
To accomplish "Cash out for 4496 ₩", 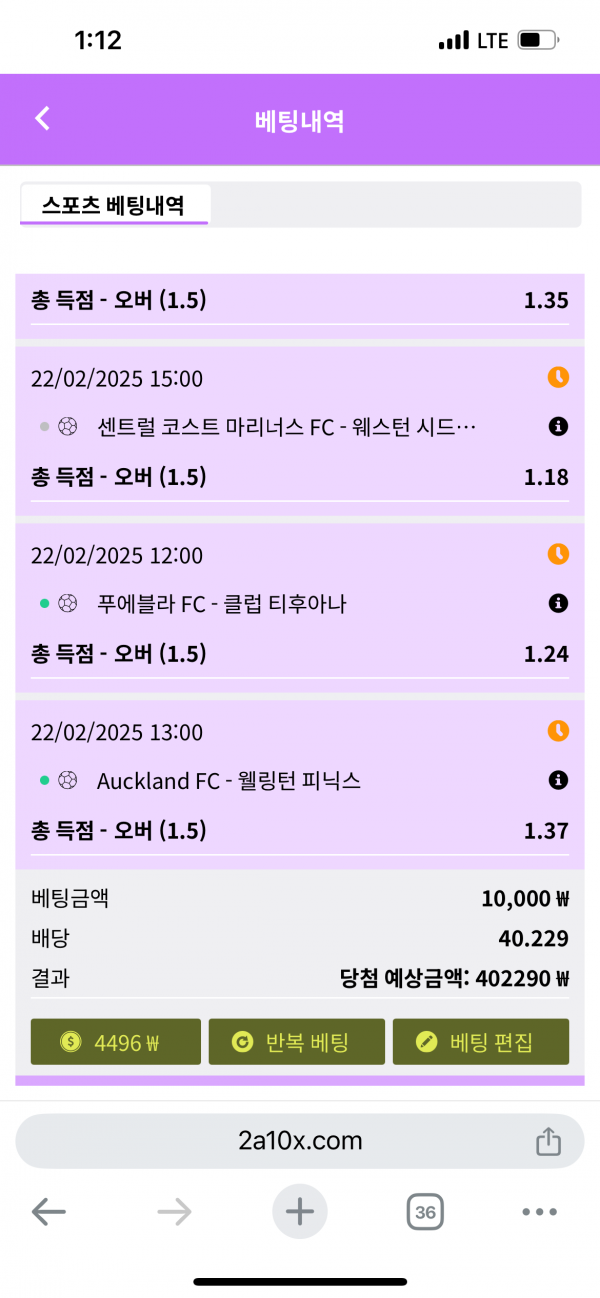I will [x=116, y=1042].
